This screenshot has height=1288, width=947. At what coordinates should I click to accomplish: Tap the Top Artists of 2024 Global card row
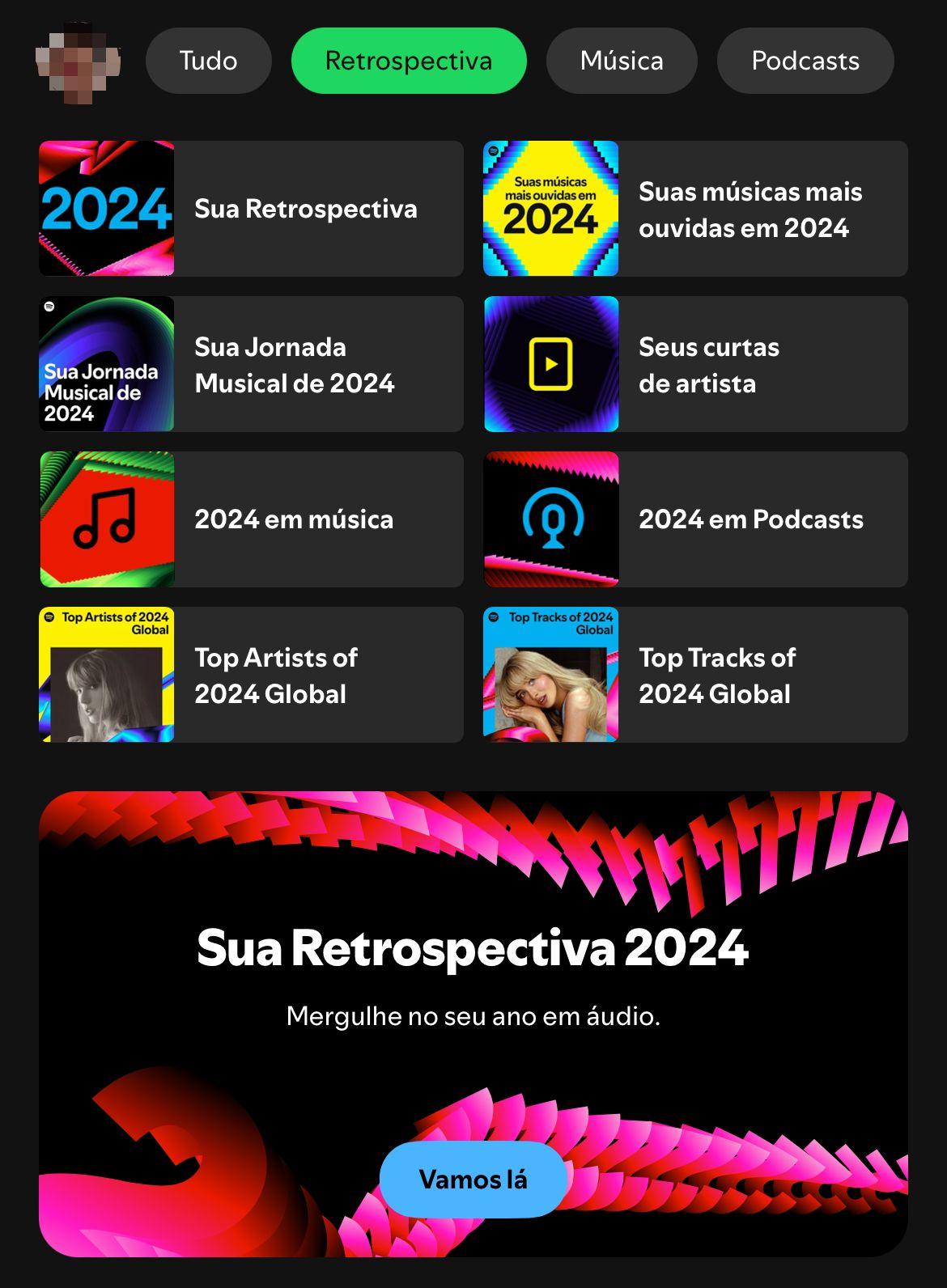click(316, 674)
